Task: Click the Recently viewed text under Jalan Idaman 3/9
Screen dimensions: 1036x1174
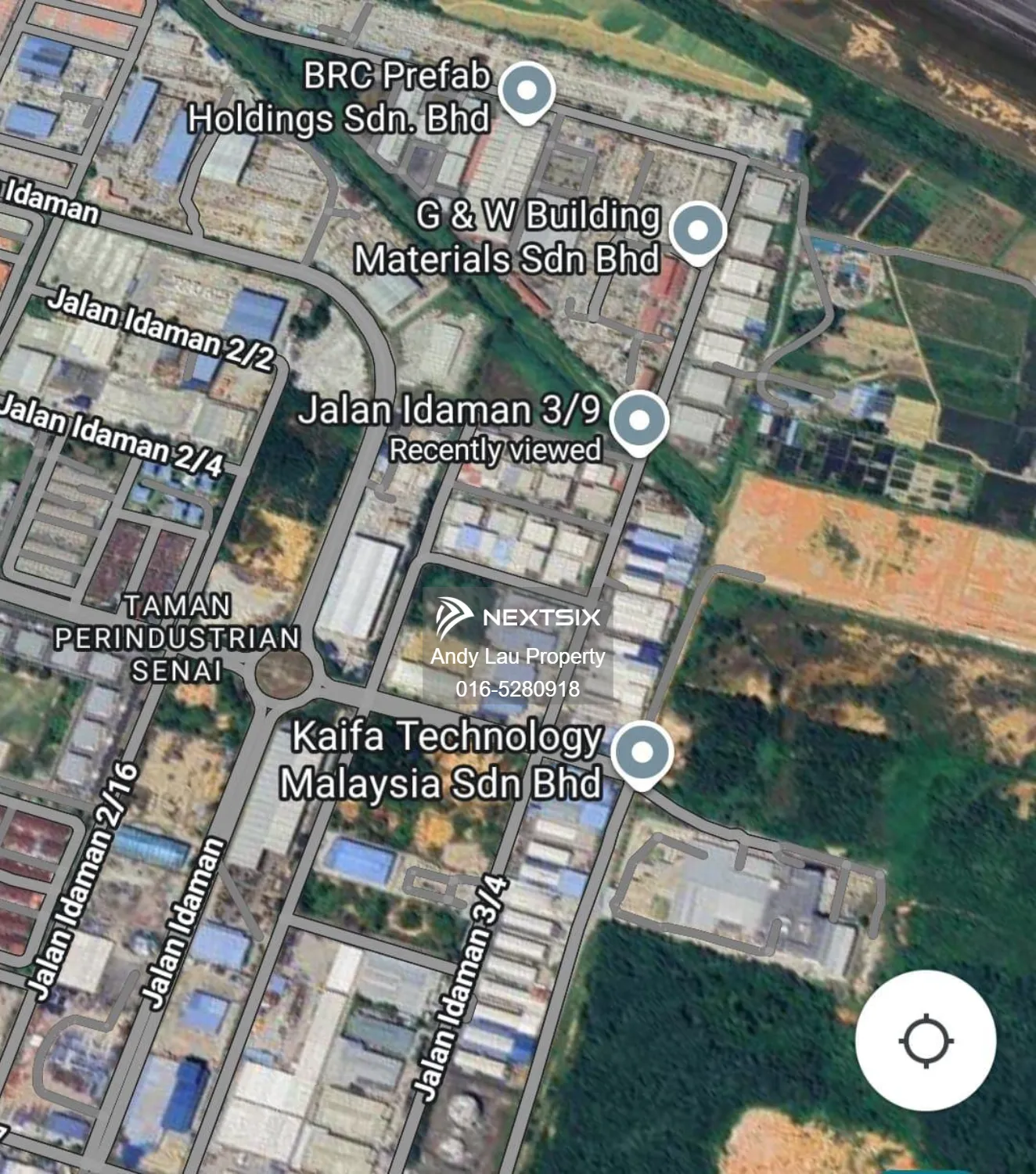Action: [496, 449]
